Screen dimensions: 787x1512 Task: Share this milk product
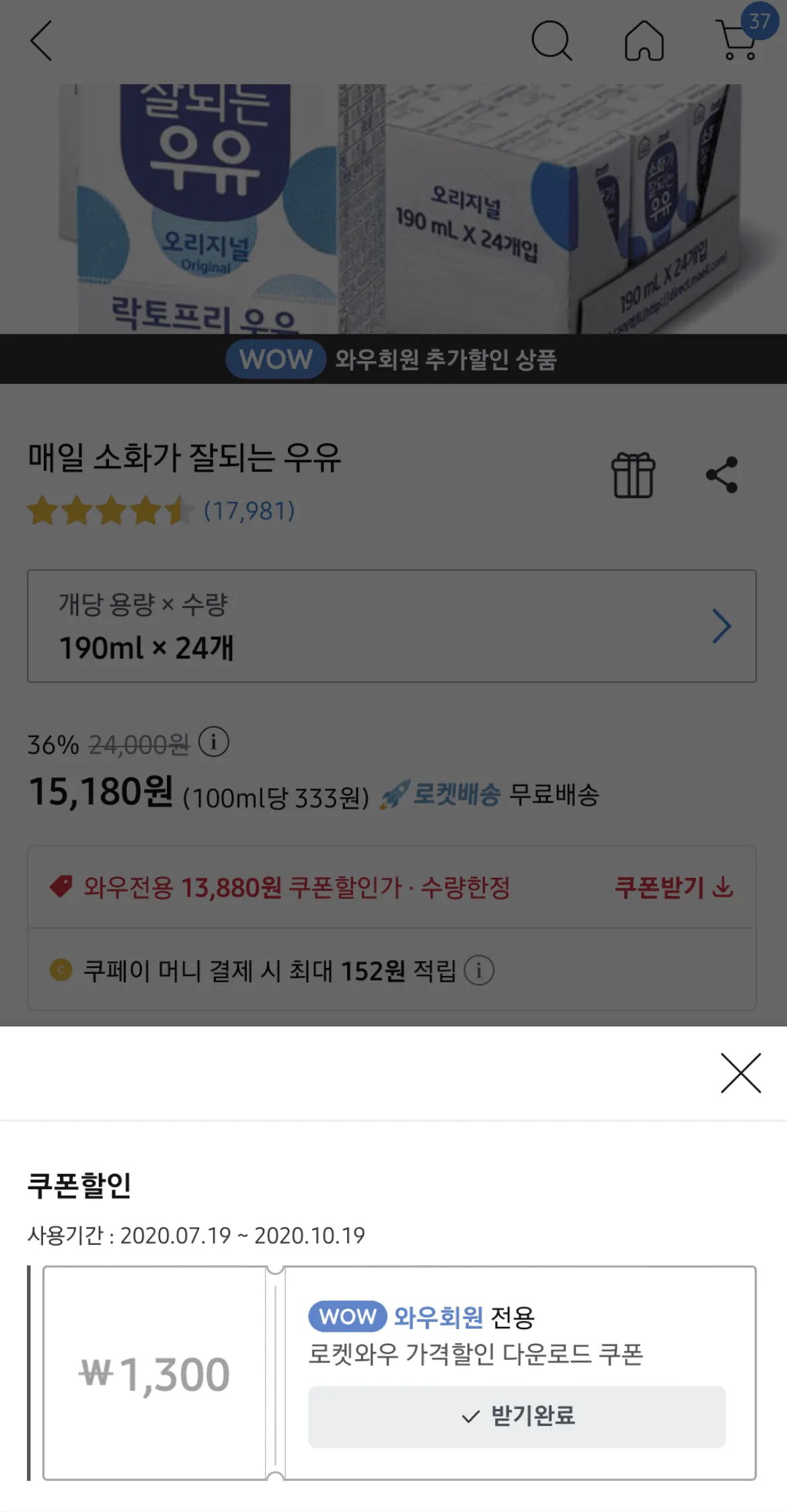click(x=722, y=475)
